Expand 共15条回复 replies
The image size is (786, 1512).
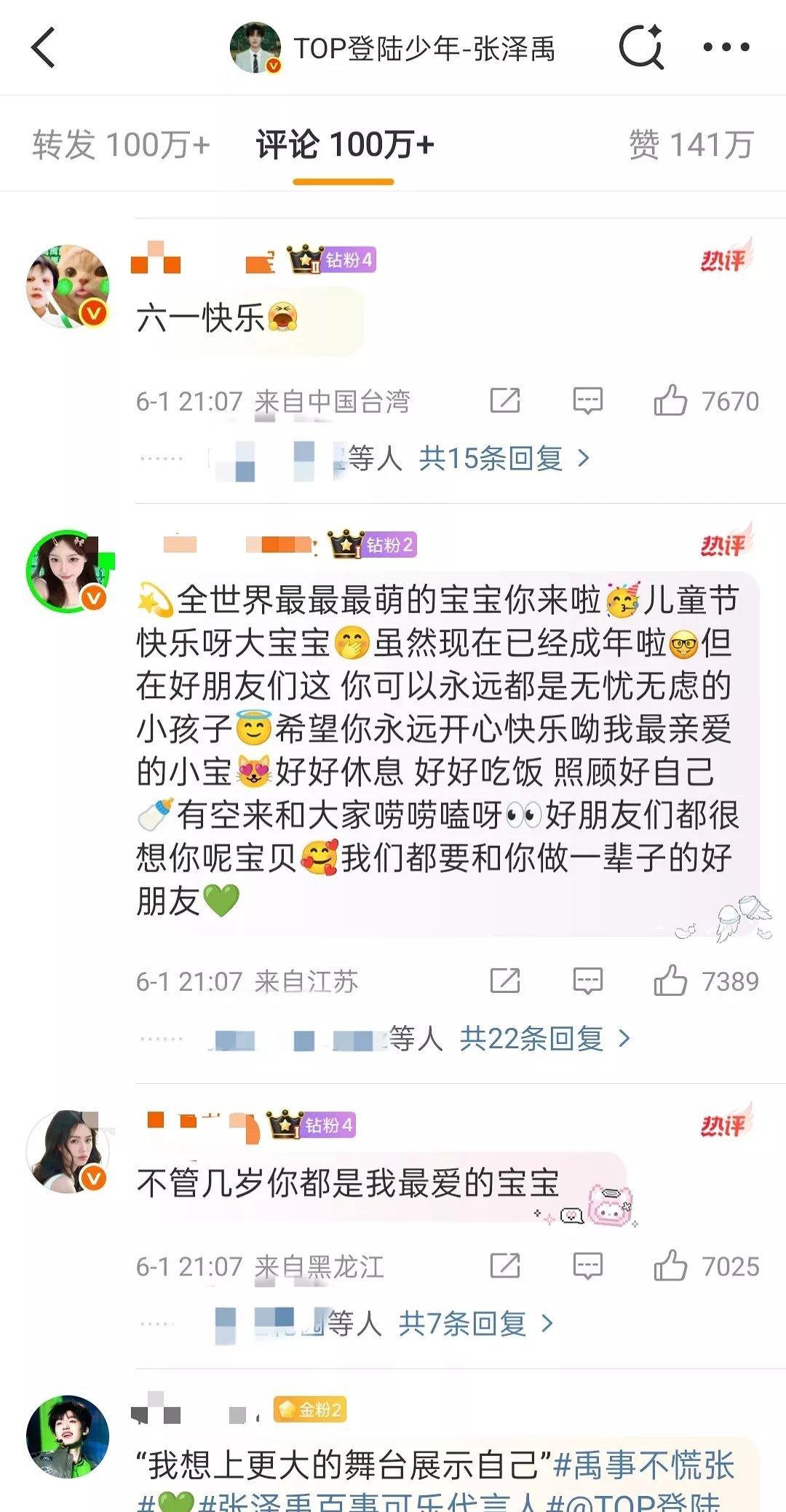pos(504,459)
